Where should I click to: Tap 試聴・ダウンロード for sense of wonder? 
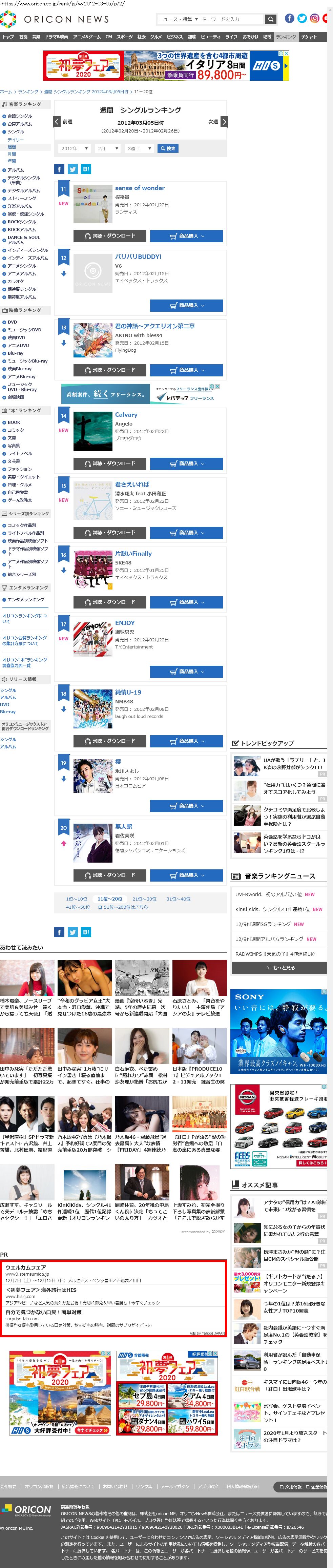pyautogui.click(x=109, y=235)
